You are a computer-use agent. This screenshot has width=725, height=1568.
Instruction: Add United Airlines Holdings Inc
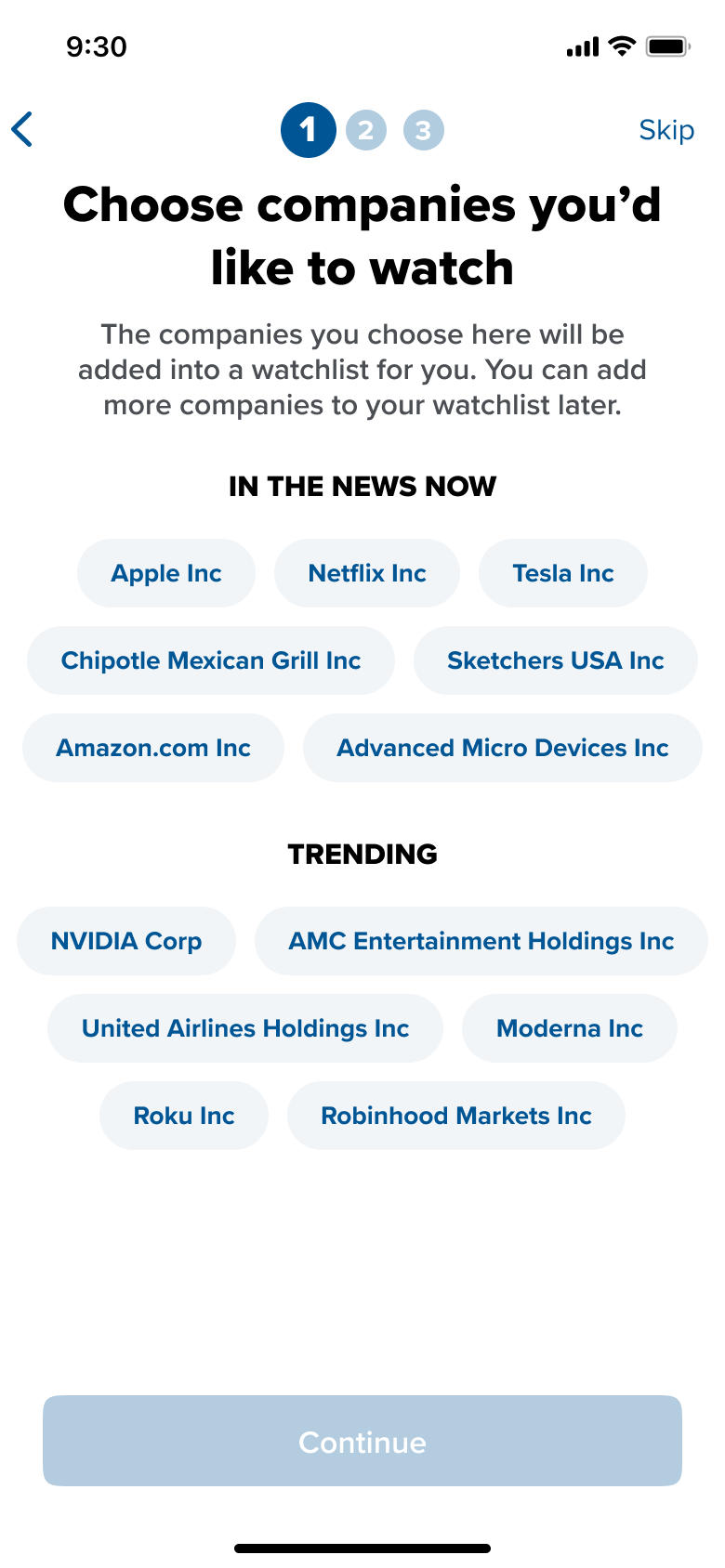[245, 1028]
